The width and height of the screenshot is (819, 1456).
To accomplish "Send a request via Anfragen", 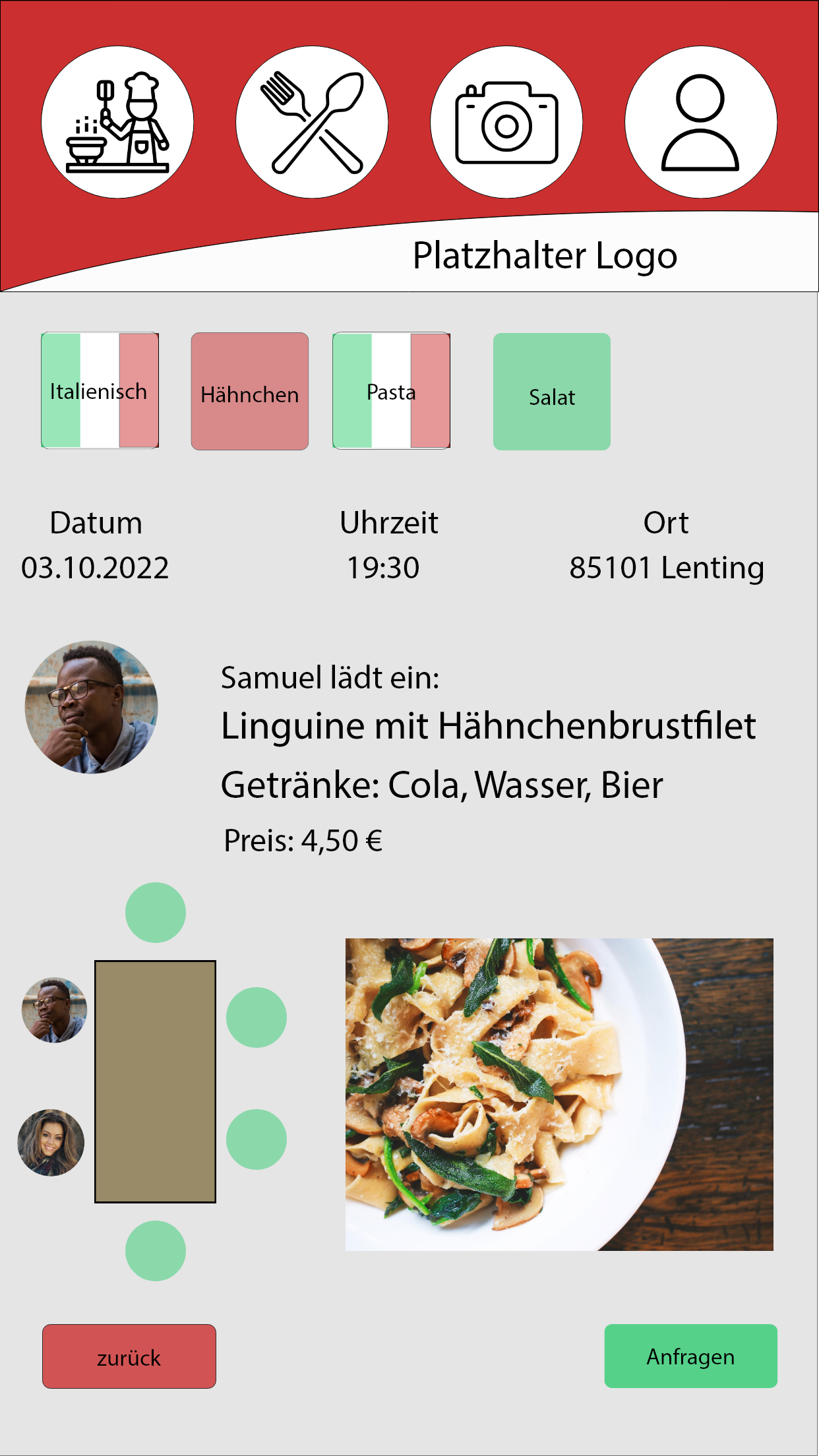I will click(690, 1356).
